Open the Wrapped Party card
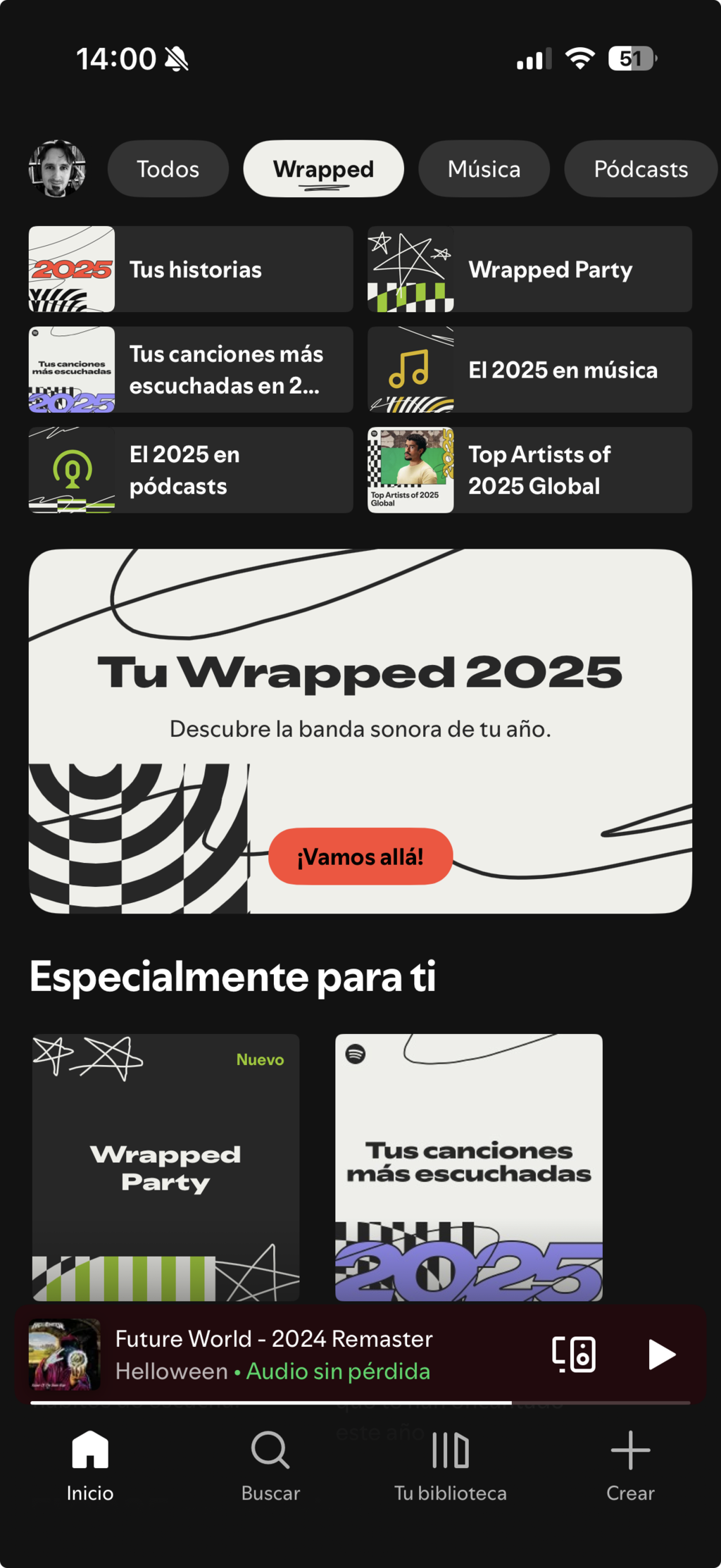 (x=529, y=269)
